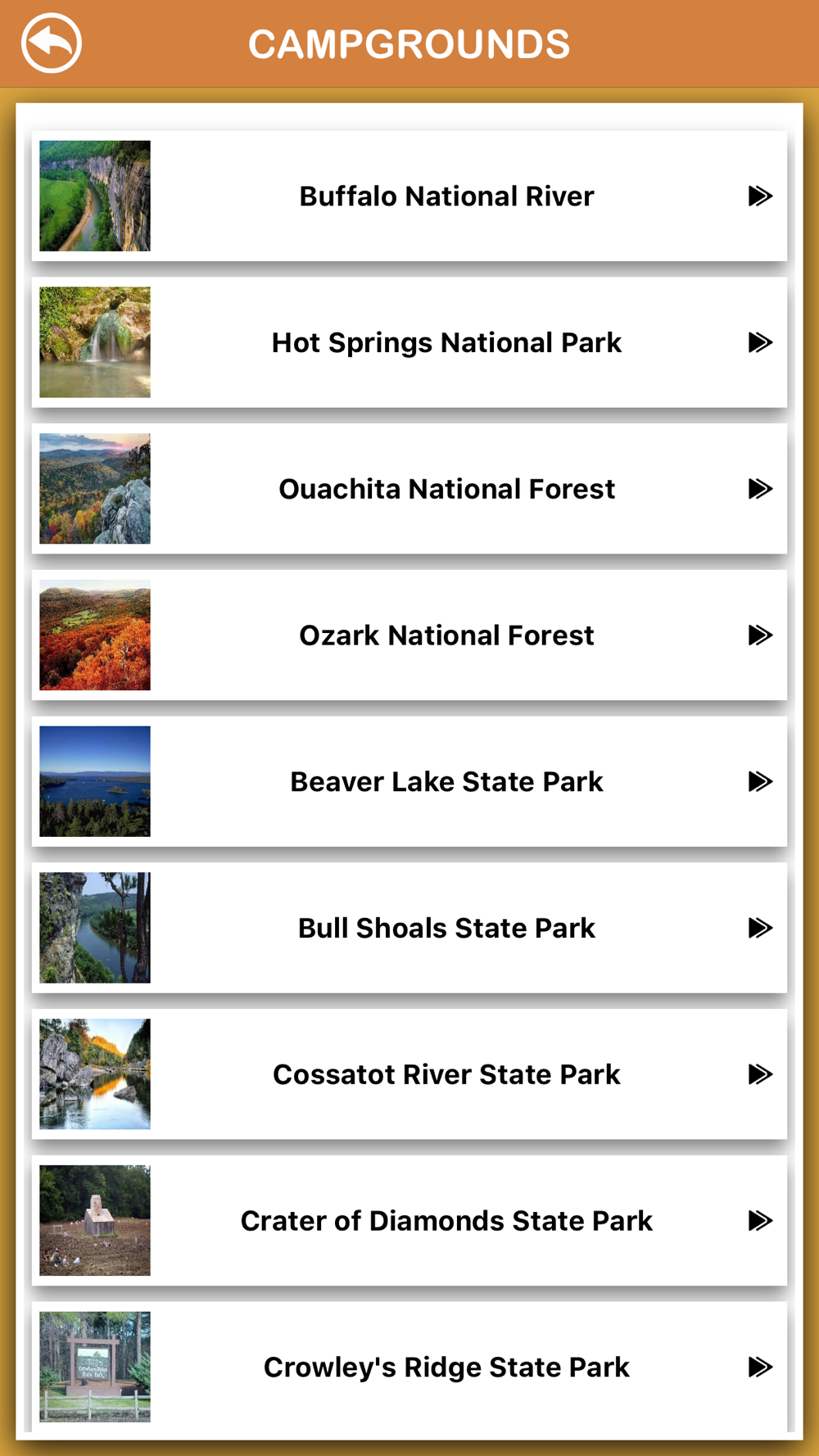Choose Beaver Lake State Park
This screenshot has width=819, height=1456.
(409, 781)
